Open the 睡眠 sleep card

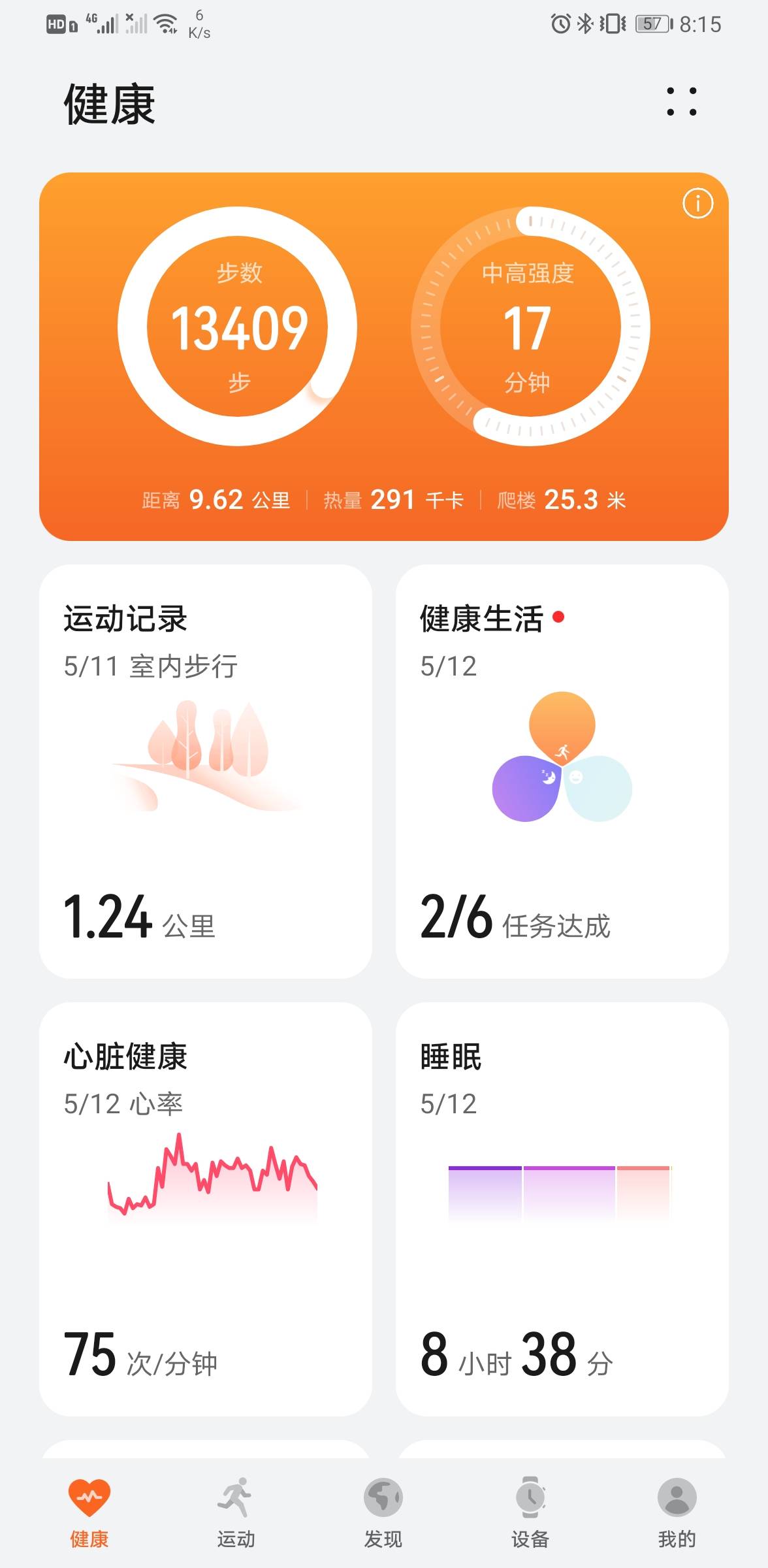[x=562, y=1209]
